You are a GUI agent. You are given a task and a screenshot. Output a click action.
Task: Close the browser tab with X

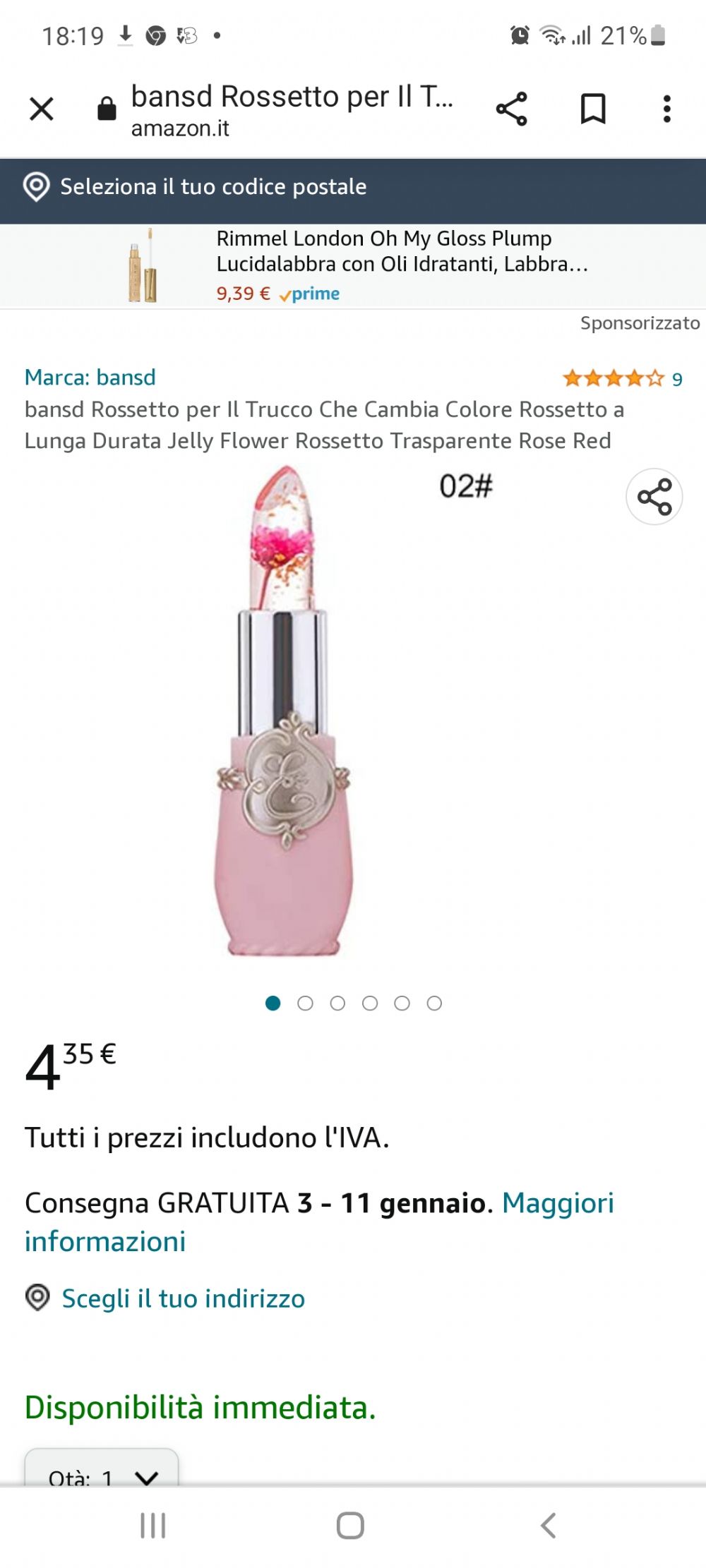pyautogui.click(x=42, y=109)
